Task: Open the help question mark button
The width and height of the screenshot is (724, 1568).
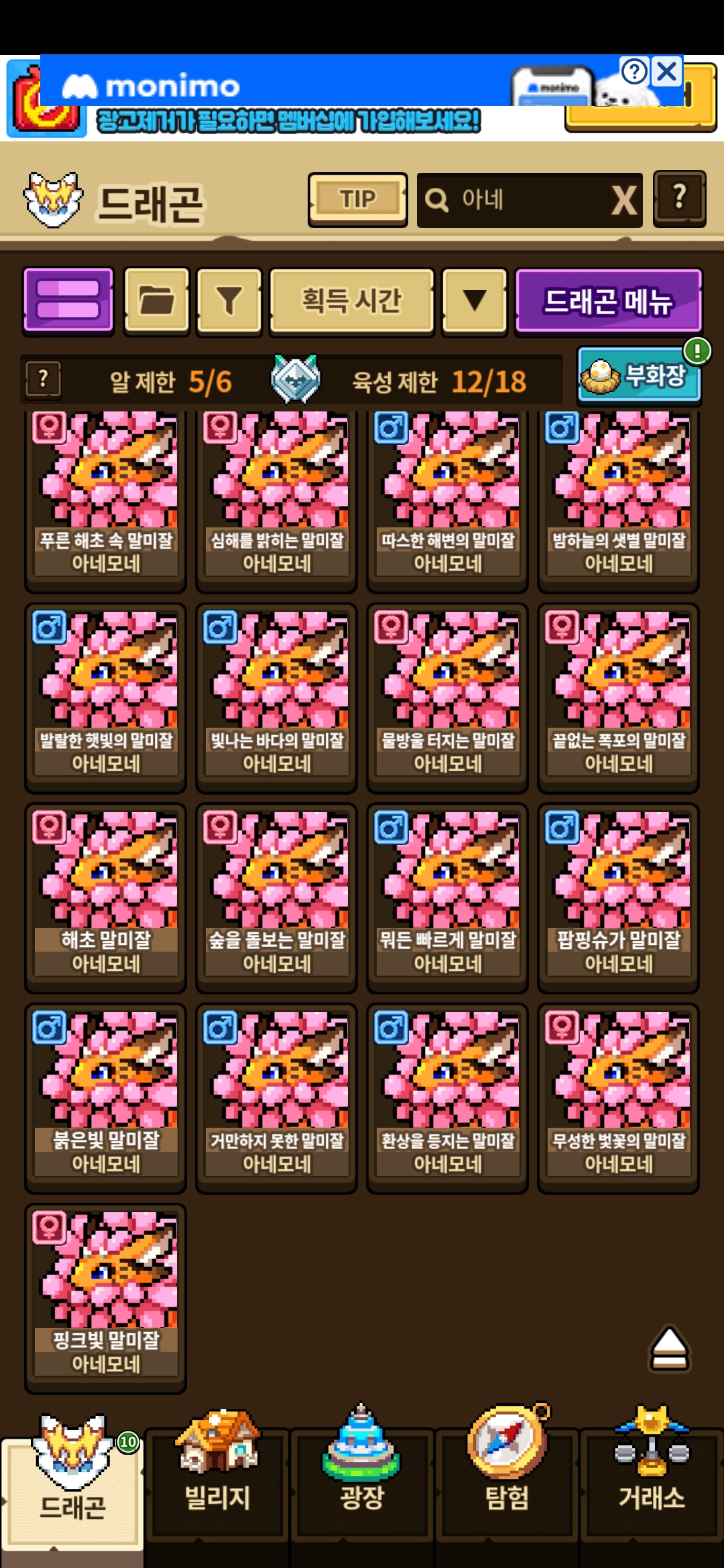Action: tap(679, 199)
